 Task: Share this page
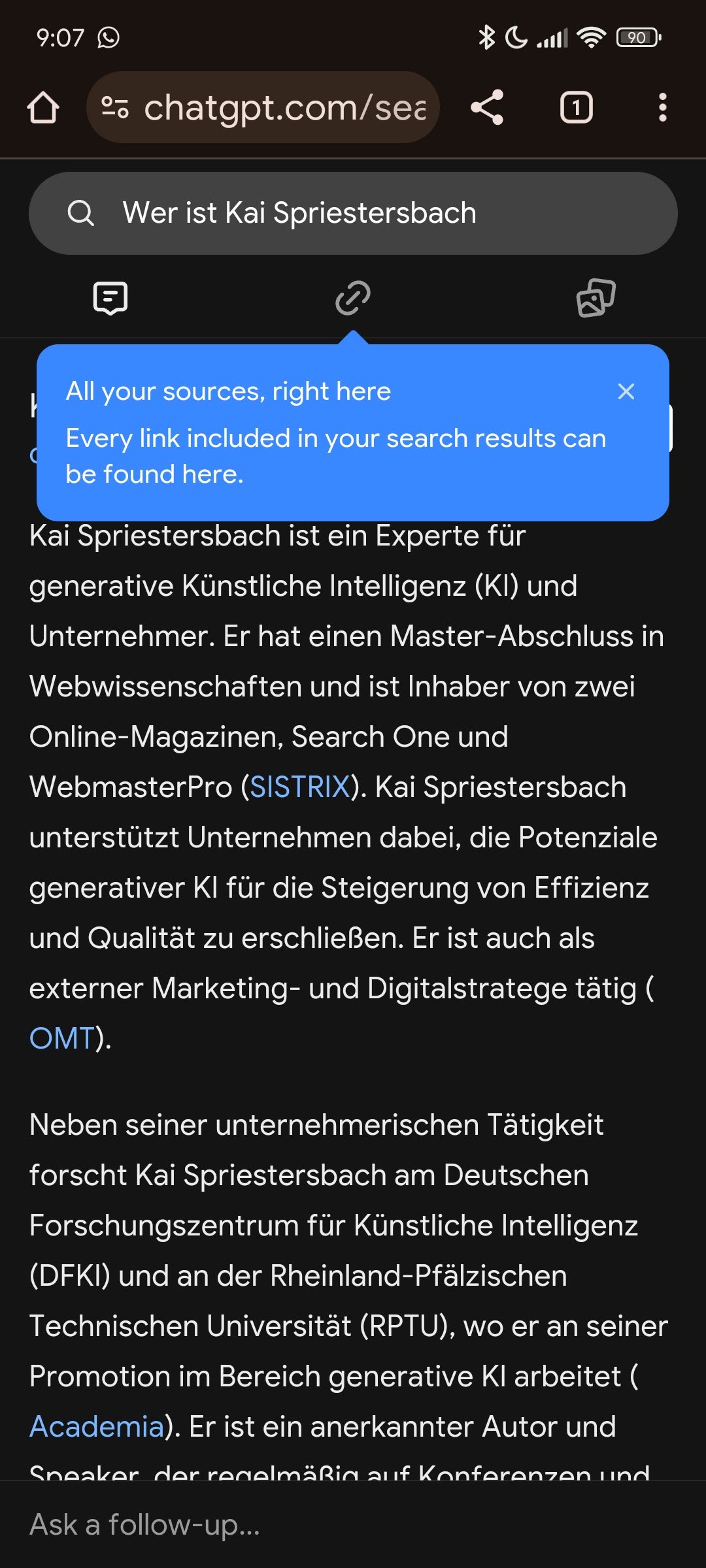click(x=487, y=107)
